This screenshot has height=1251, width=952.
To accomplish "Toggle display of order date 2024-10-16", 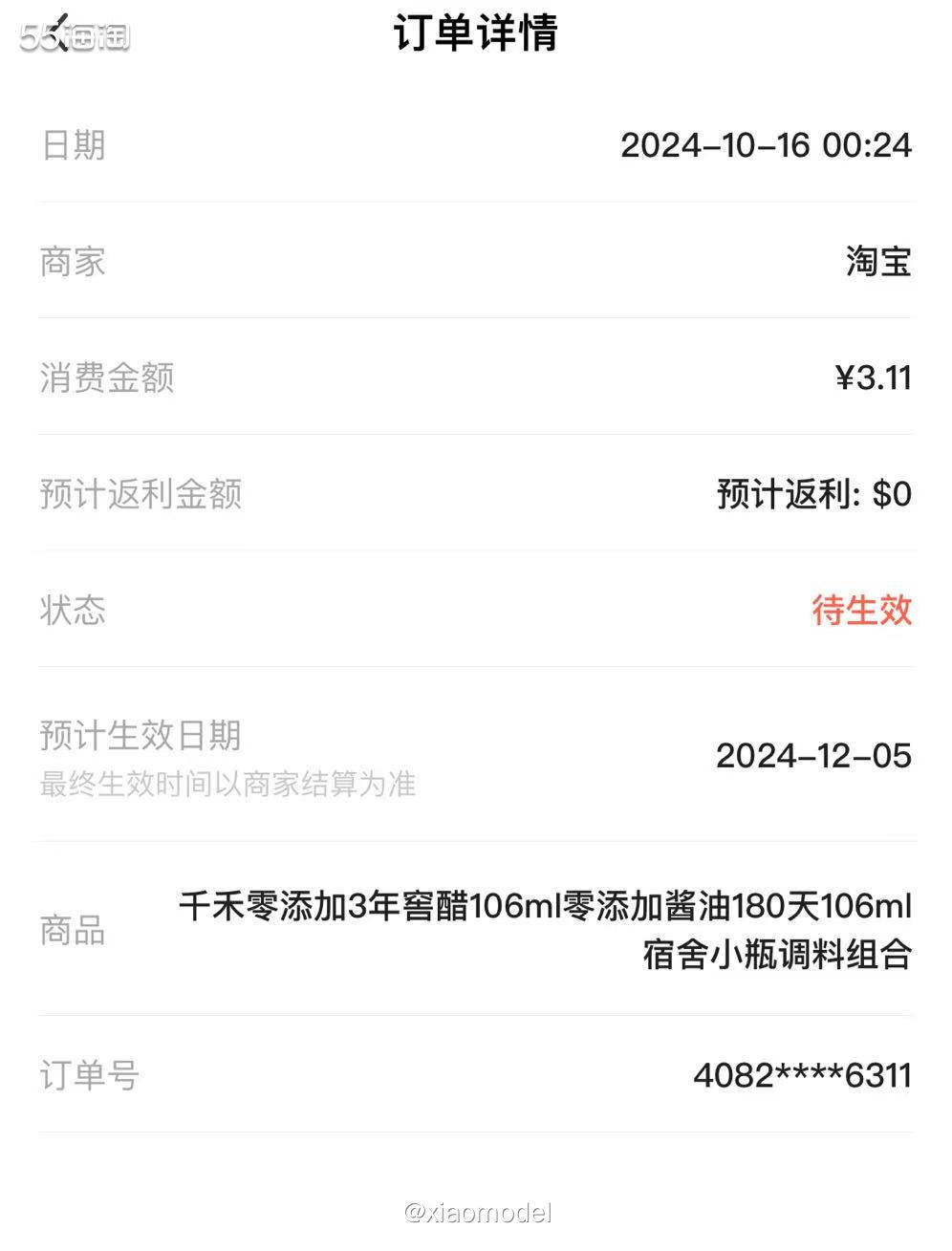I will pyautogui.click(x=765, y=144).
